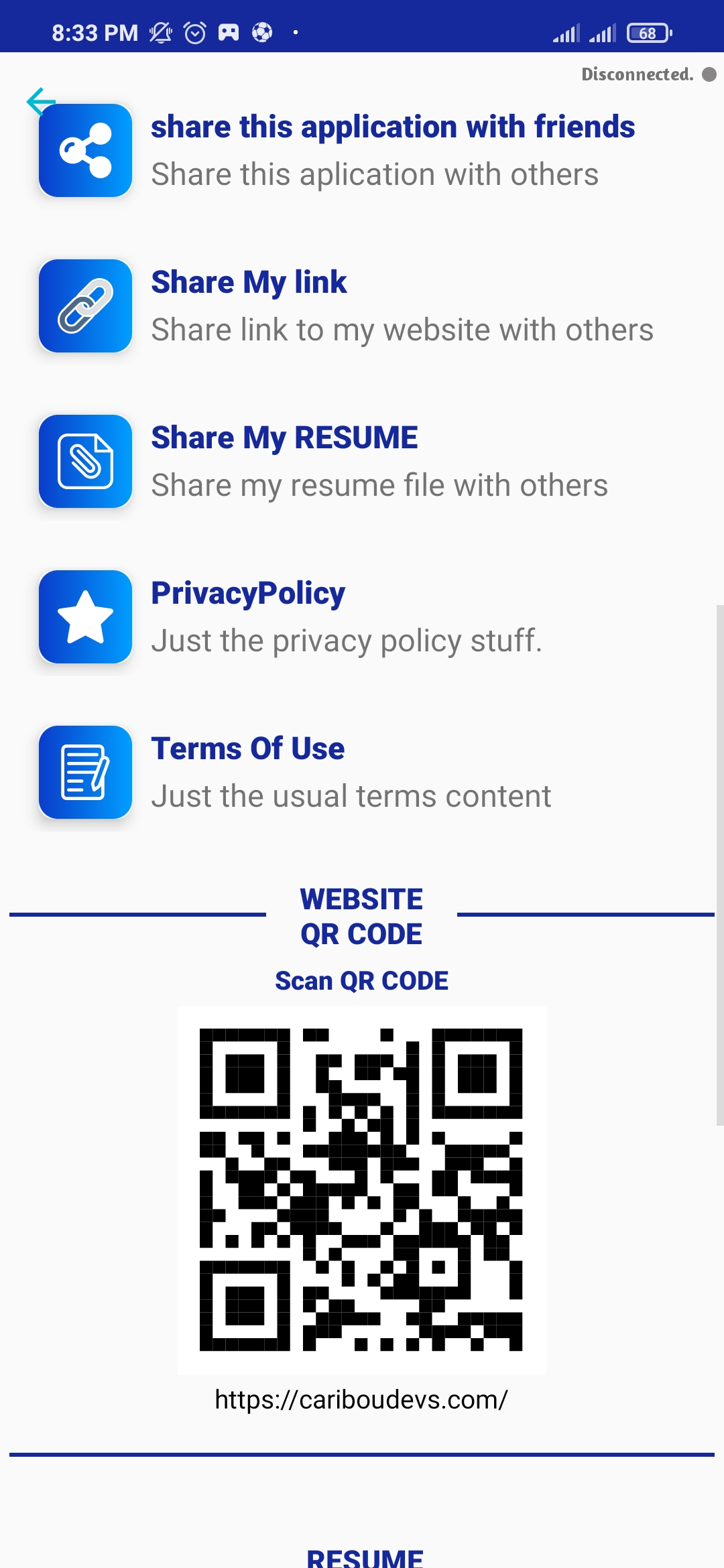Viewport: 724px width, 1568px height.
Task: Select the Share My RESUME entry
Action: click(x=379, y=460)
